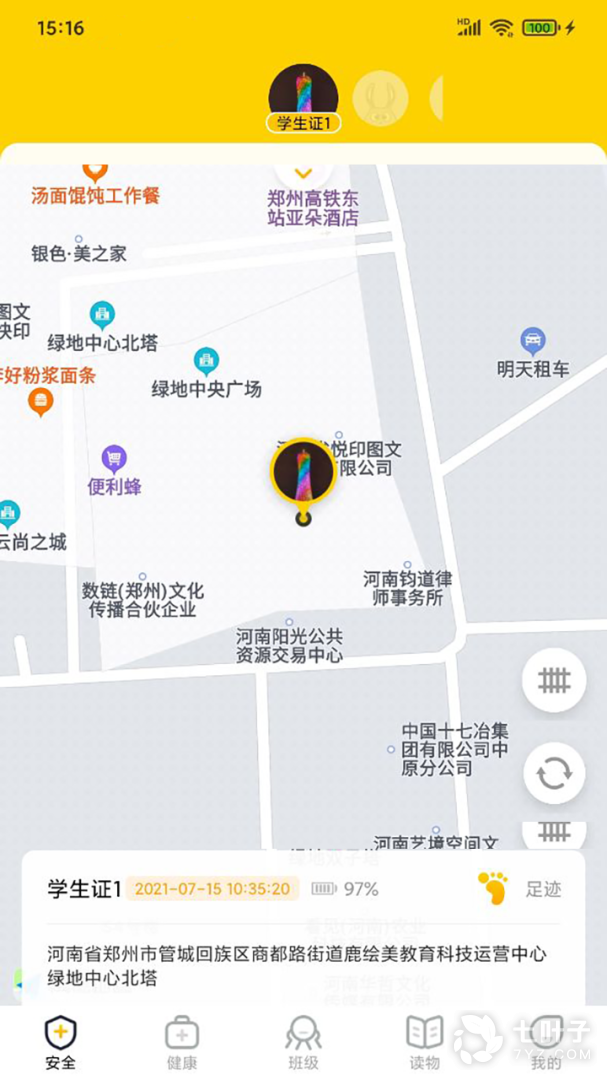Image resolution: width=607 pixels, height=1080 pixels.
Task: Go to the 健康 tab
Action: 182,1042
